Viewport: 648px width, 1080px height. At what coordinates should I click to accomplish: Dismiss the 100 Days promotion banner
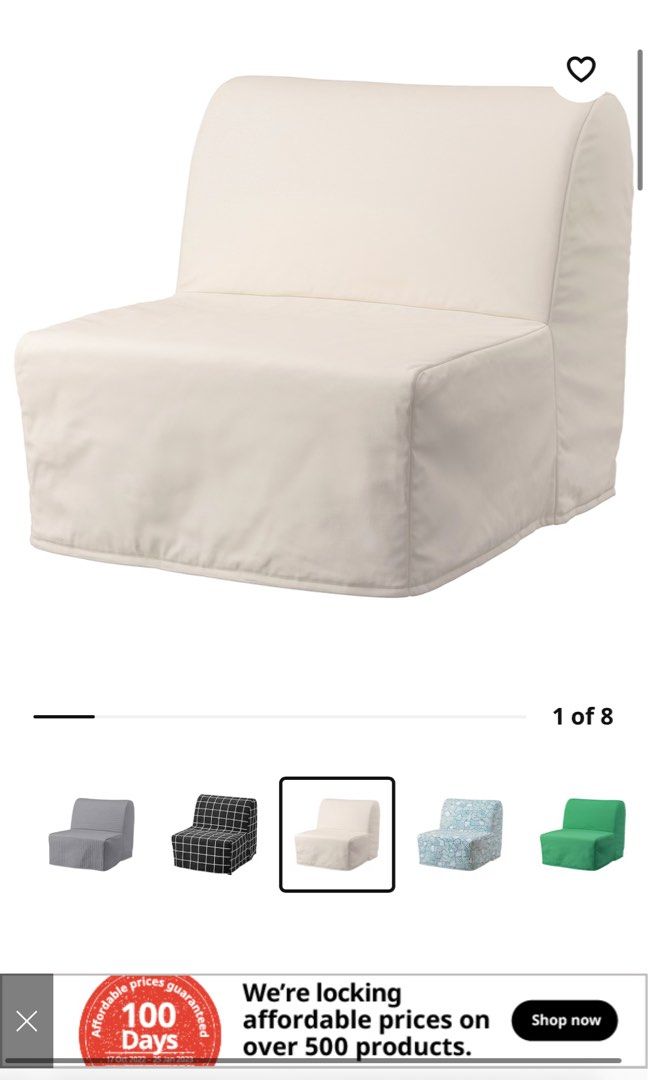(x=26, y=1021)
